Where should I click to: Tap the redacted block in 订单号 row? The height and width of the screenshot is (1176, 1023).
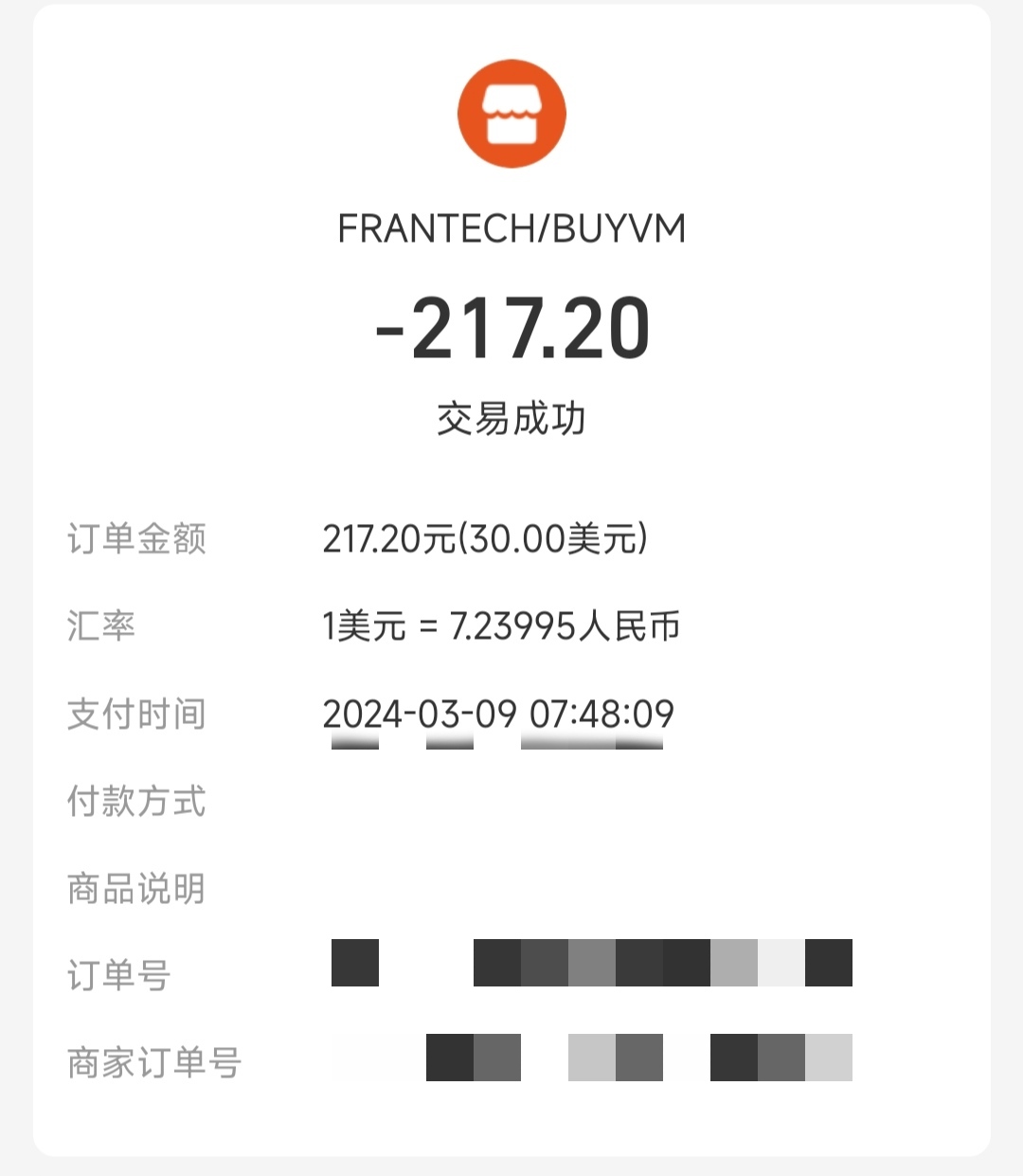click(x=592, y=961)
